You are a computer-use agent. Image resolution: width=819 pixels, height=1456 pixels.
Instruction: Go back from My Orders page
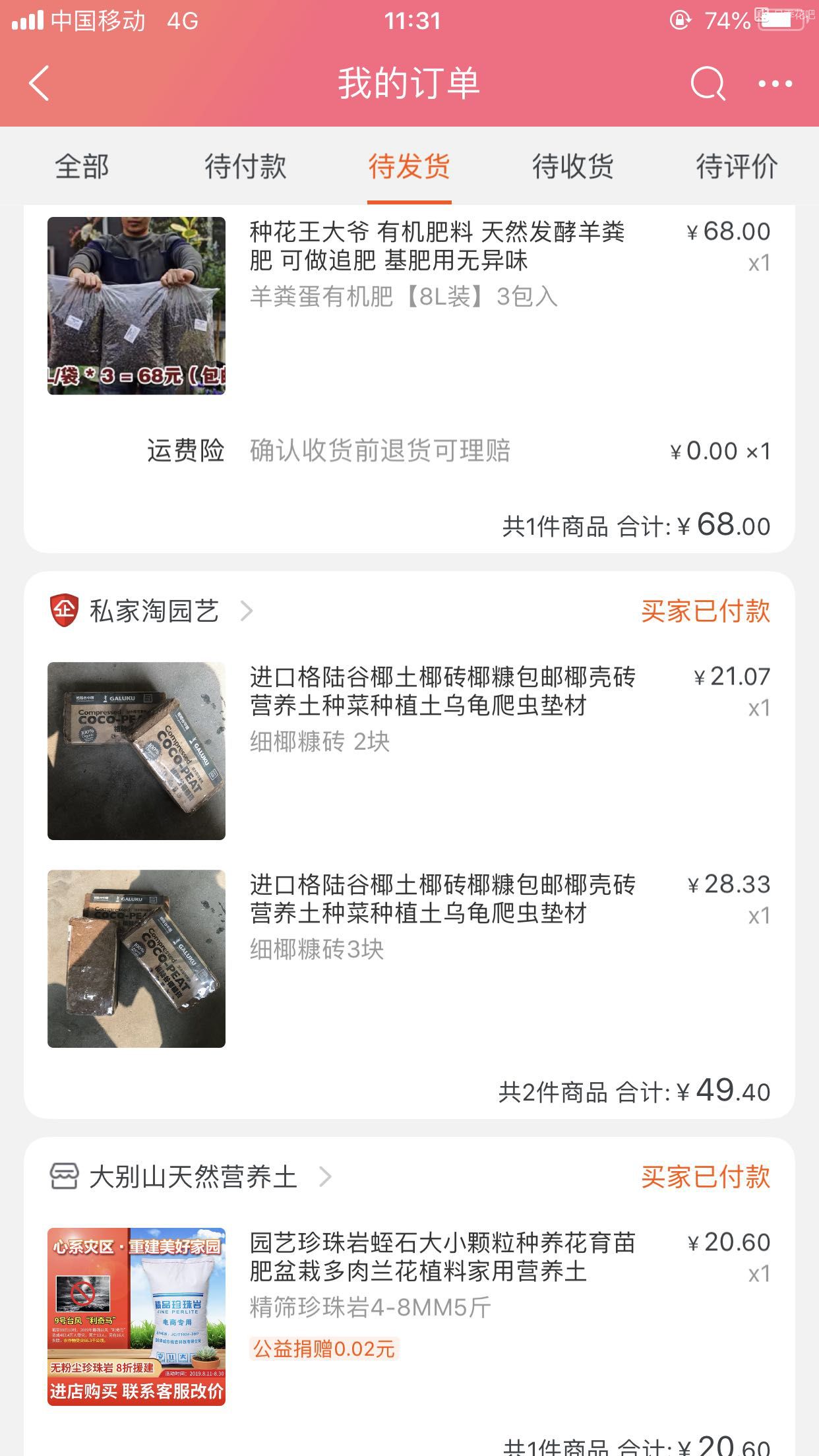[x=40, y=84]
